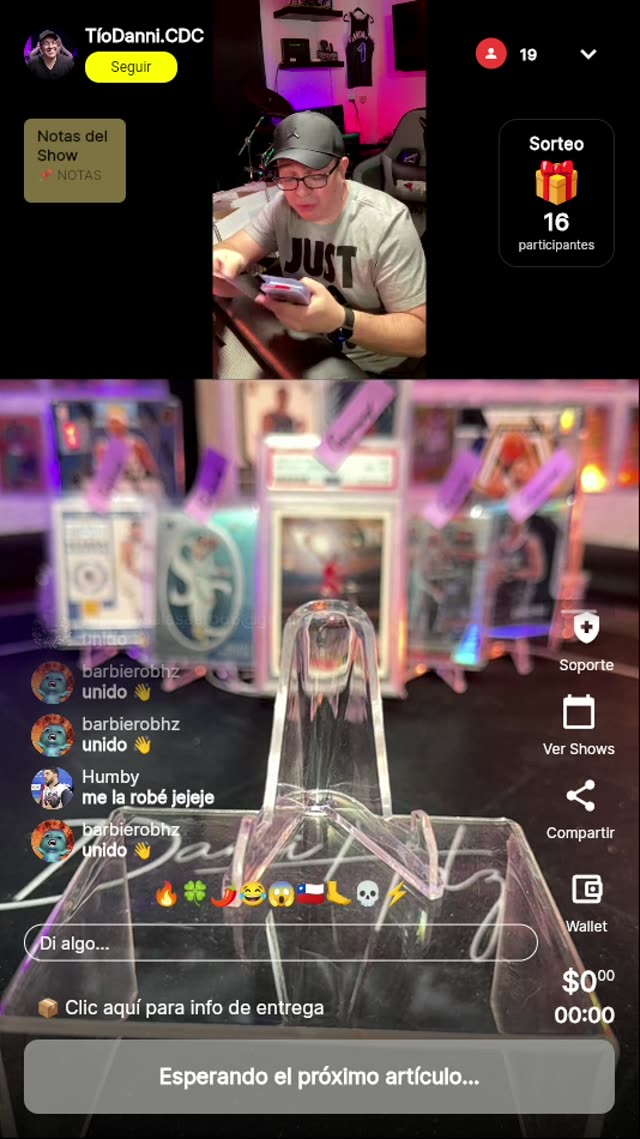Expand the top-right chevron menu

click(588, 54)
